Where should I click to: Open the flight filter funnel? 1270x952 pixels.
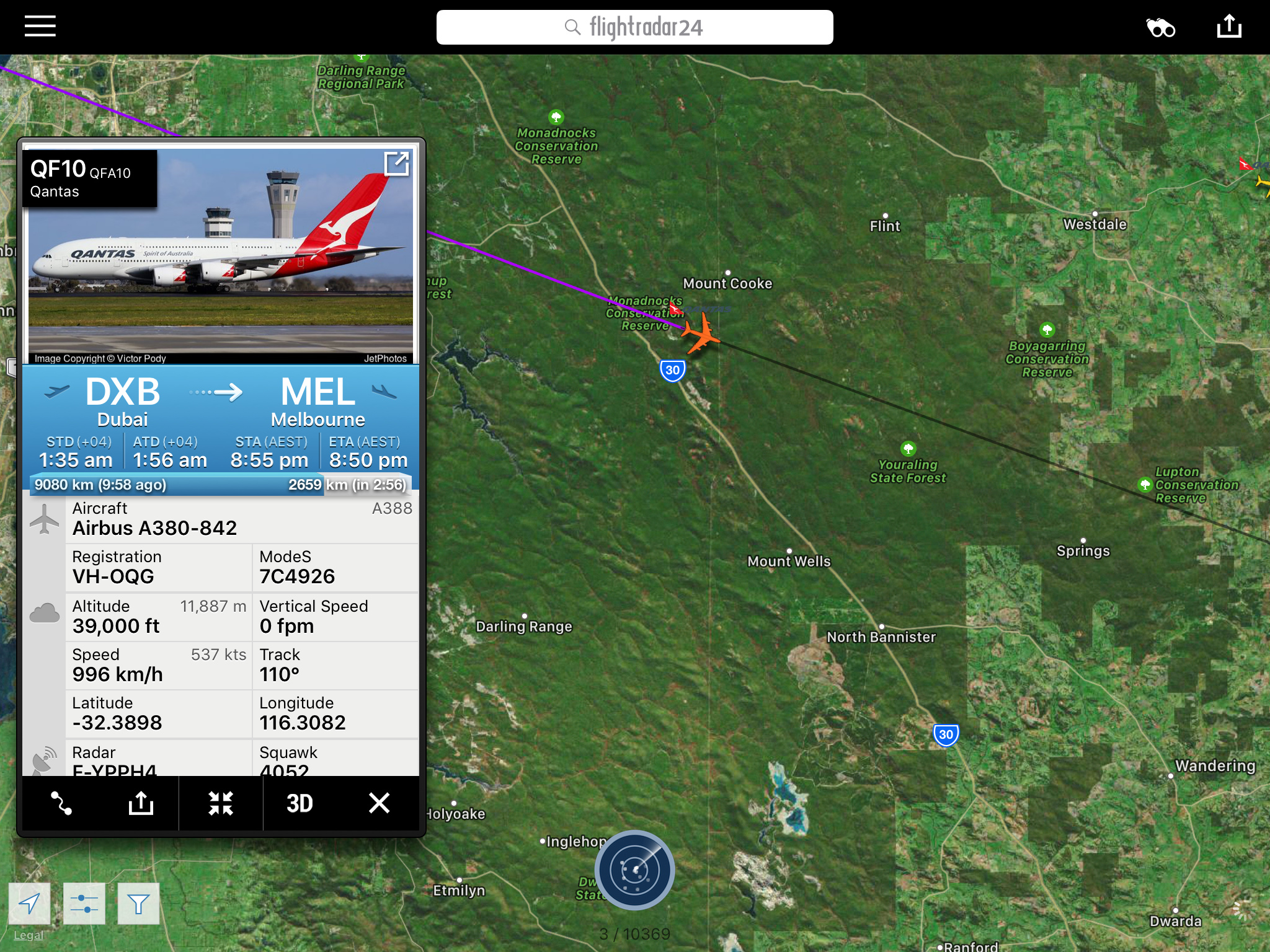click(x=138, y=904)
